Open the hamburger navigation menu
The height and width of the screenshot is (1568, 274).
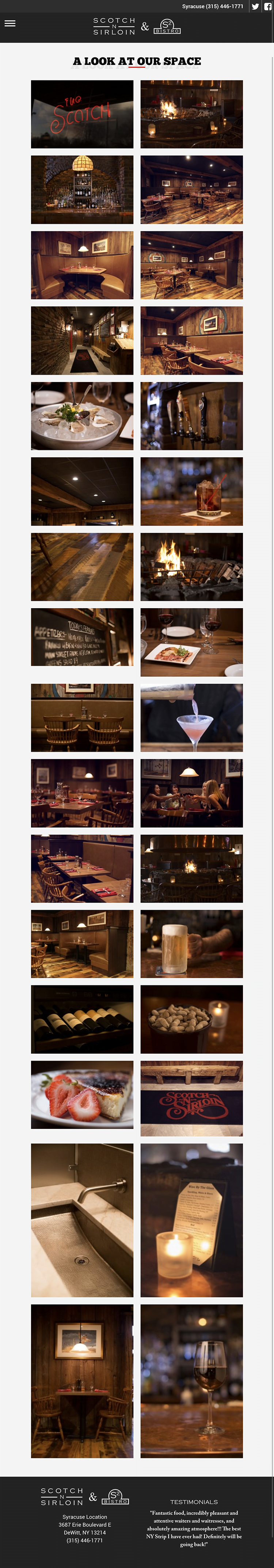[x=10, y=24]
